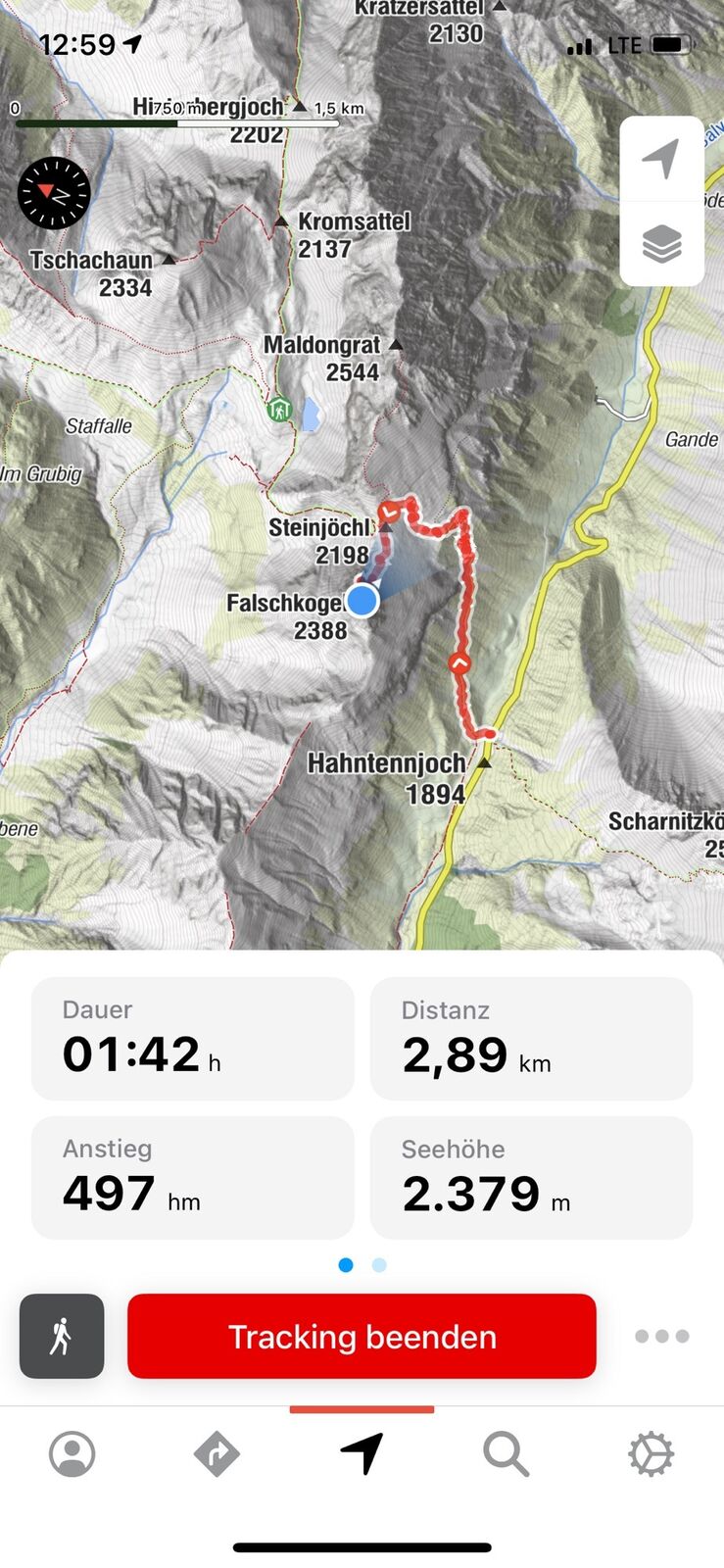
Task: Select the tracking arrow tab
Action: [x=362, y=1454]
